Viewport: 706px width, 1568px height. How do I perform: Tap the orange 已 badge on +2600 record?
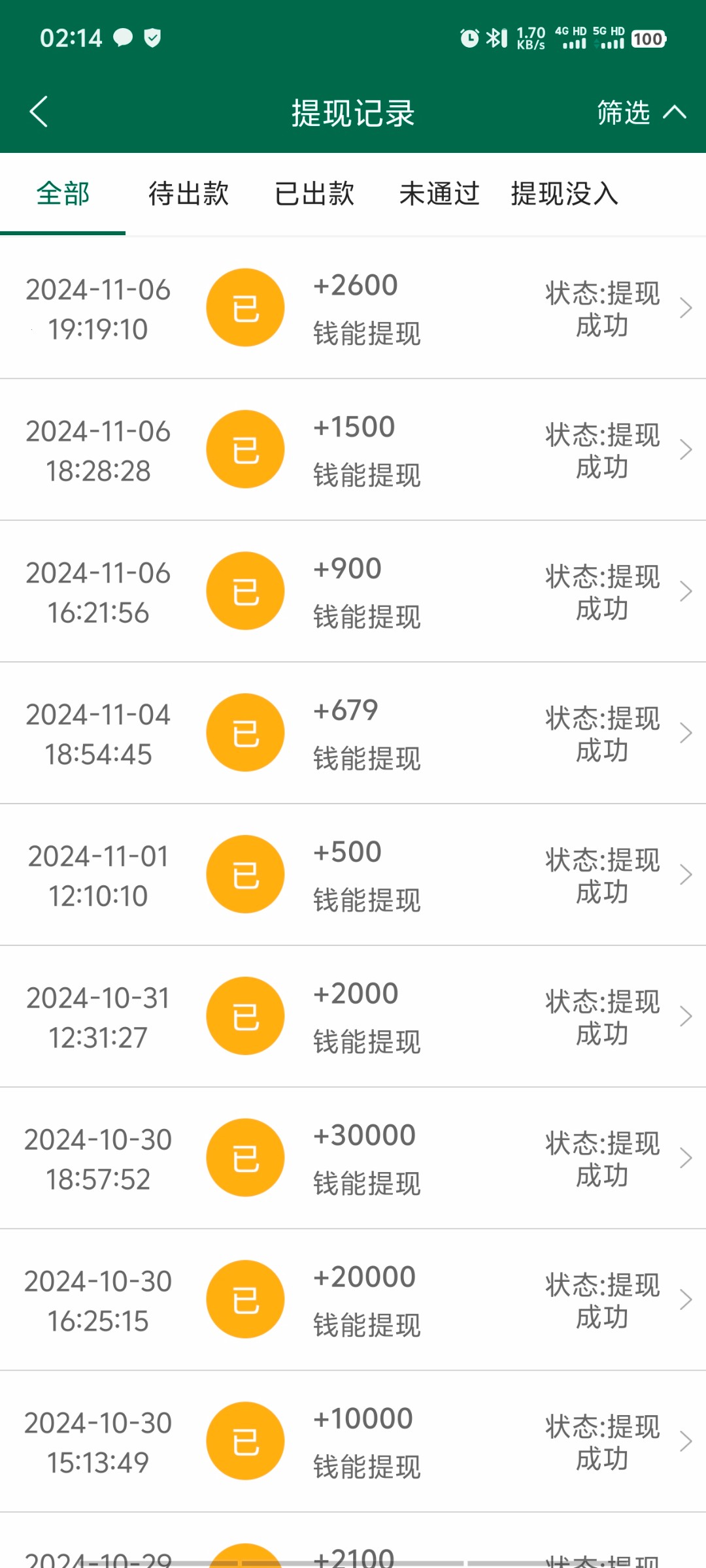(245, 307)
